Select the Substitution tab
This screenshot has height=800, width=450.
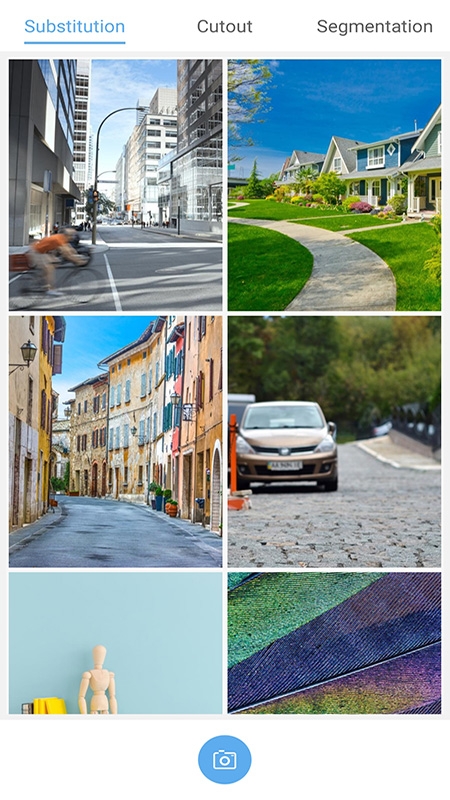pyautogui.click(x=74, y=27)
